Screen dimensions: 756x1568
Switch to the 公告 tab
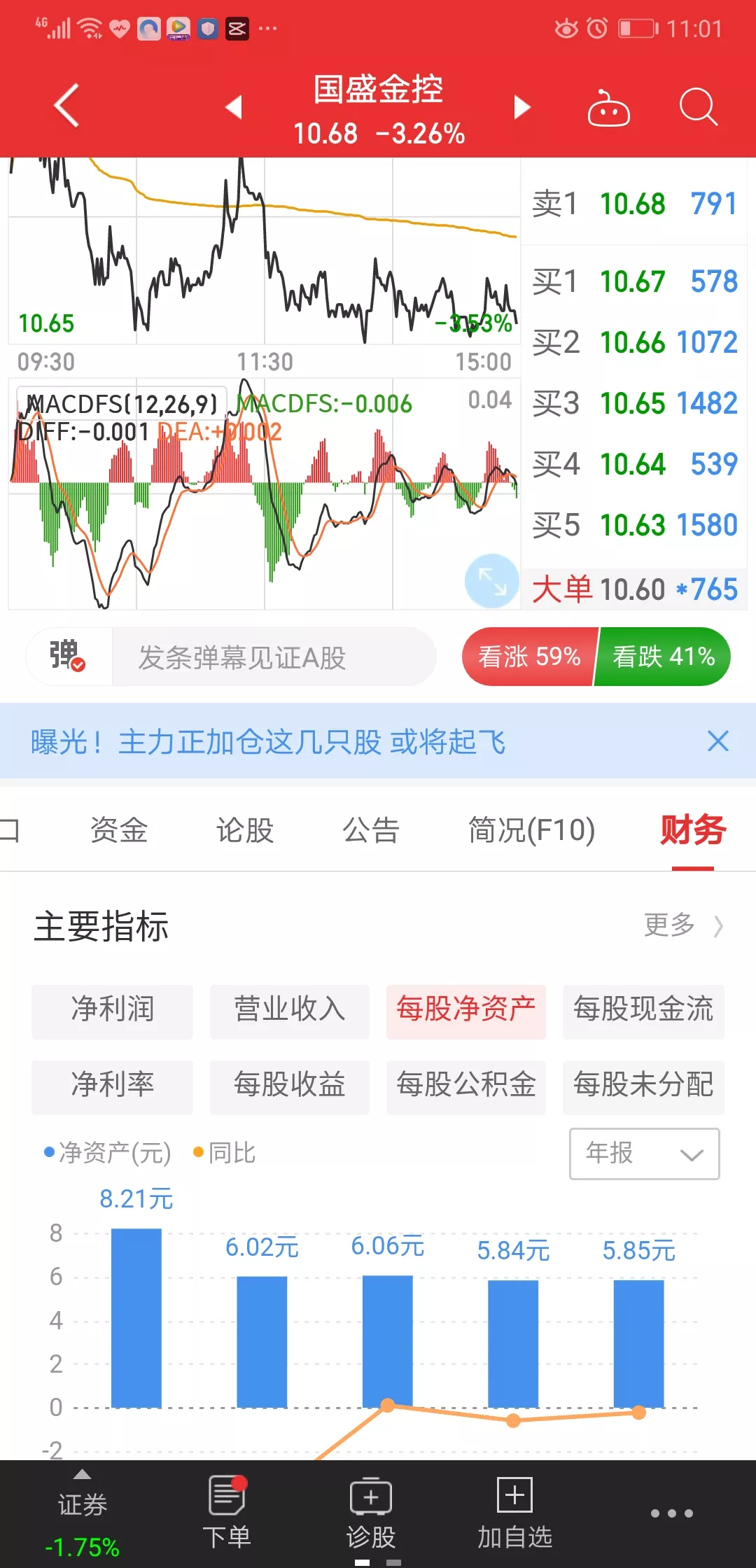pyautogui.click(x=370, y=830)
